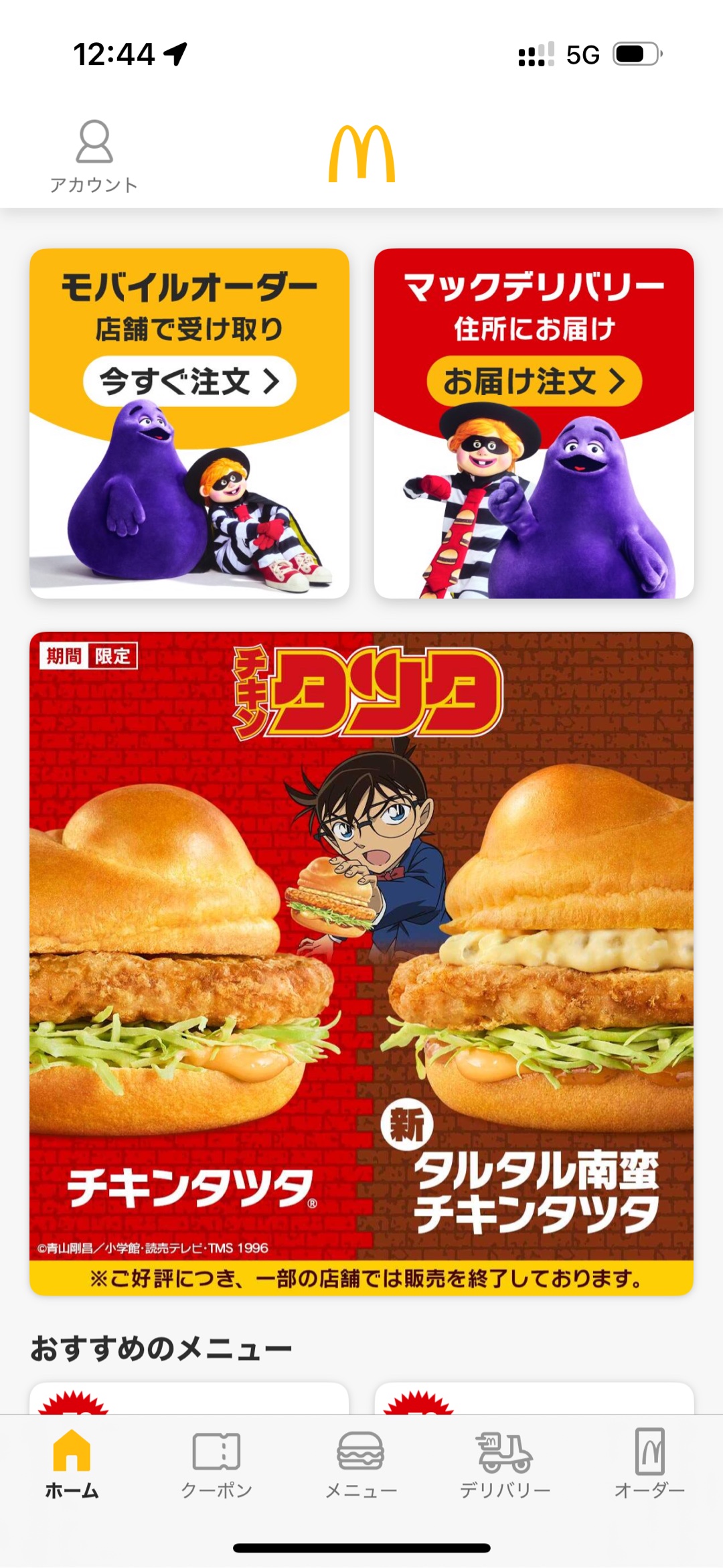Tap 今すぐ注文 on the モバイルオーダー card
This screenshot has height=1568, width=723.
point(189,382)
